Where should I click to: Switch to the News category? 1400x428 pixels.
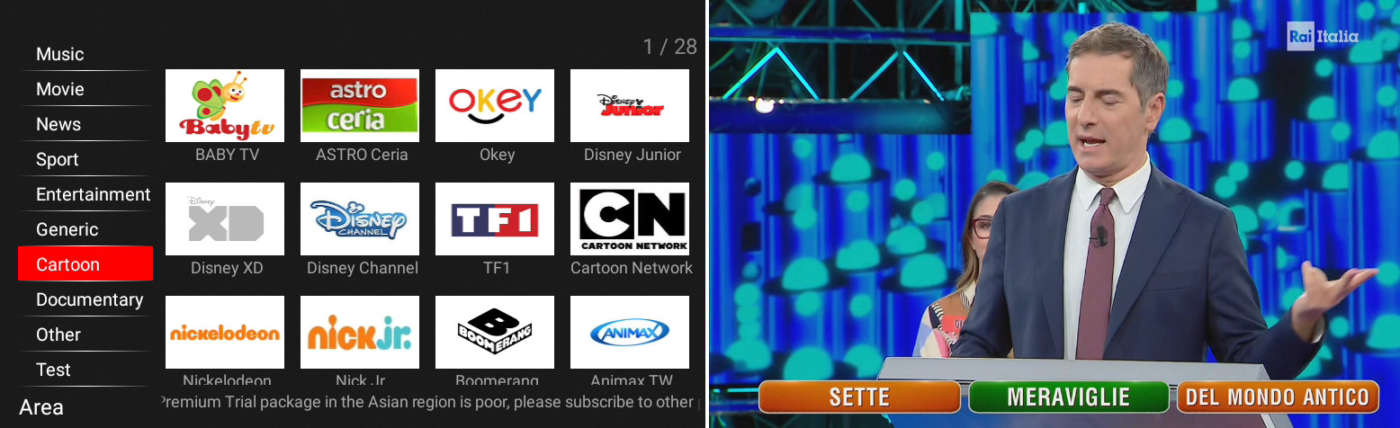[58, 124]
